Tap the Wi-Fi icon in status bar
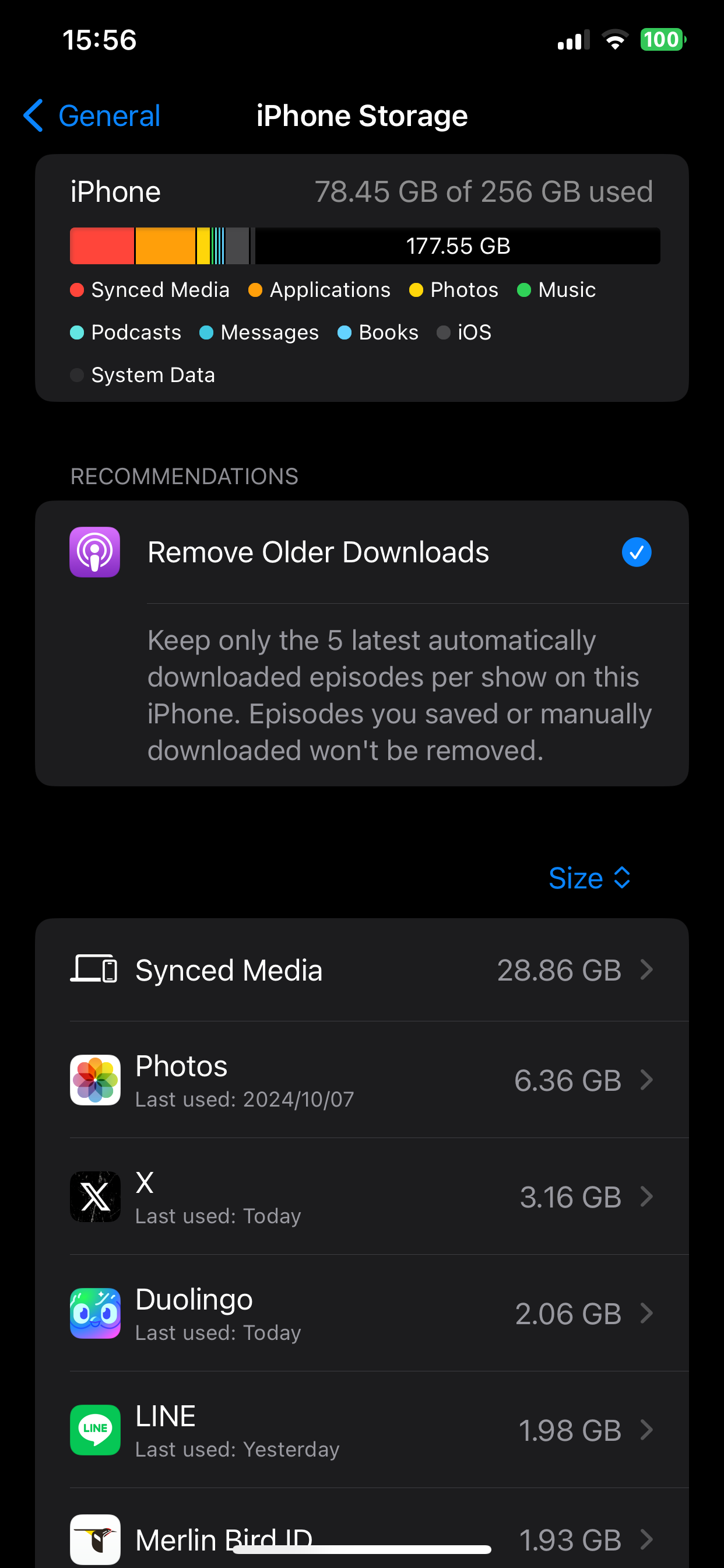The height and width of the screenshot is (1568, 724). (x=615, y=40)
